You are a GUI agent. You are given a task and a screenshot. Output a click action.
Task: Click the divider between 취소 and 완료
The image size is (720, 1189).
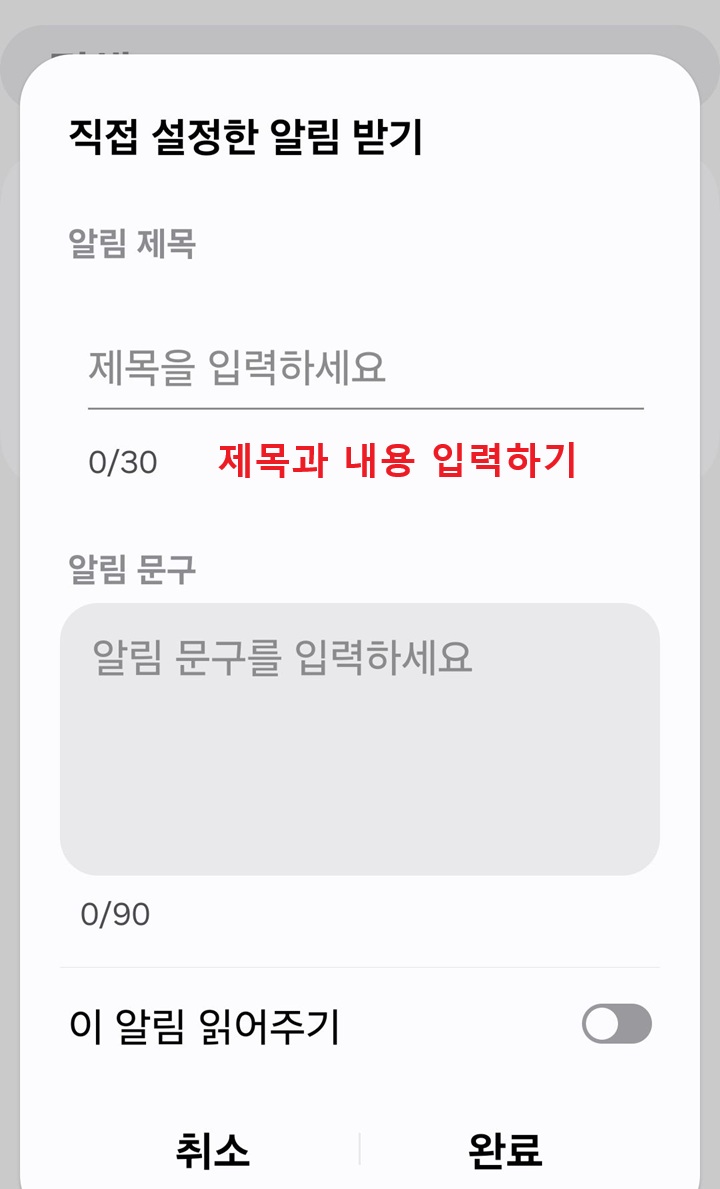tap(360, 1150)
